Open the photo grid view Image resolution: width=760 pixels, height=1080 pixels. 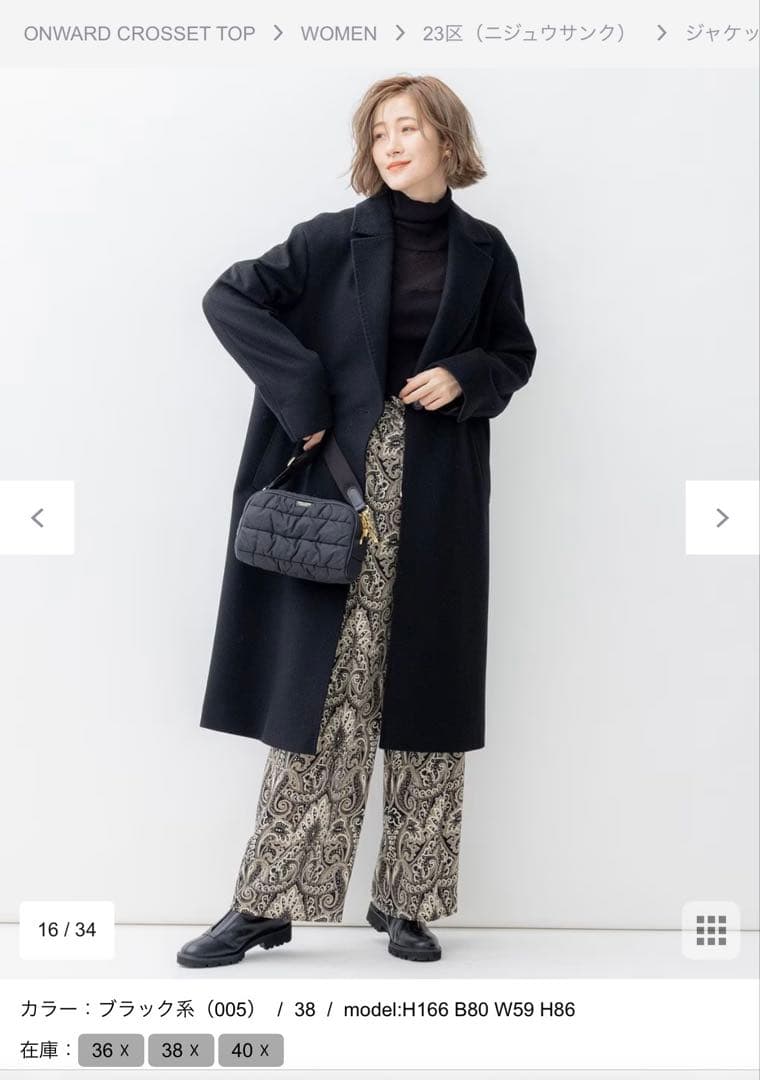pos(711,930)
